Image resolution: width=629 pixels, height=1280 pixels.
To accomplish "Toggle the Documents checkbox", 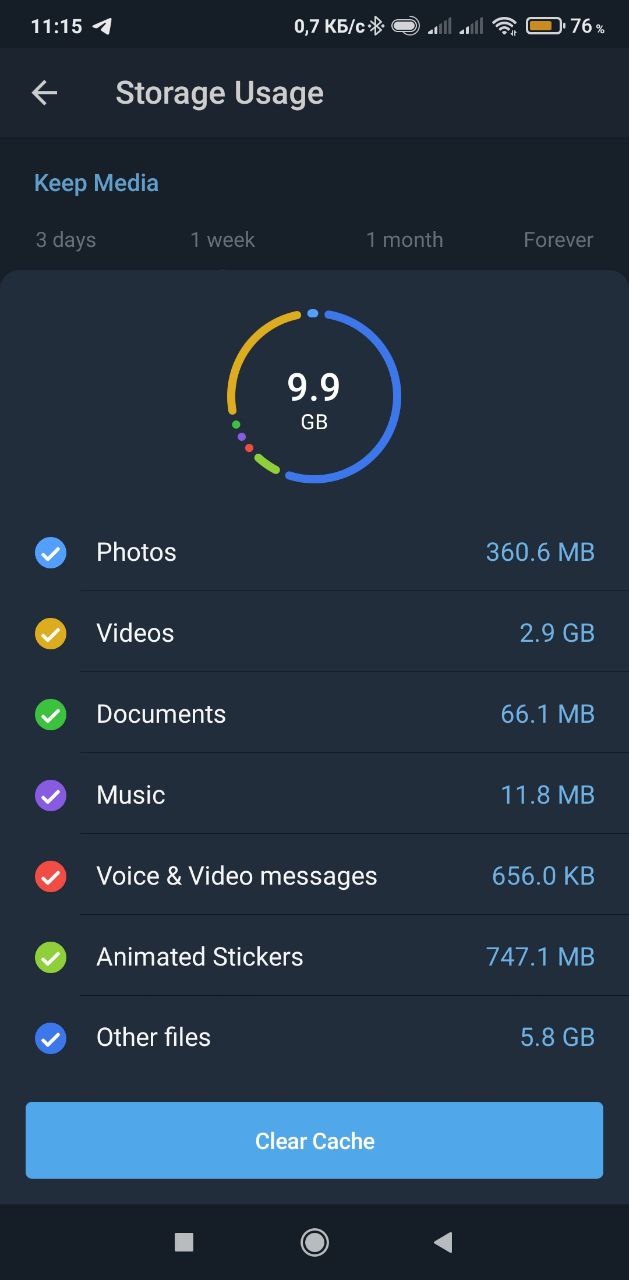I will (x=51, y=714).
